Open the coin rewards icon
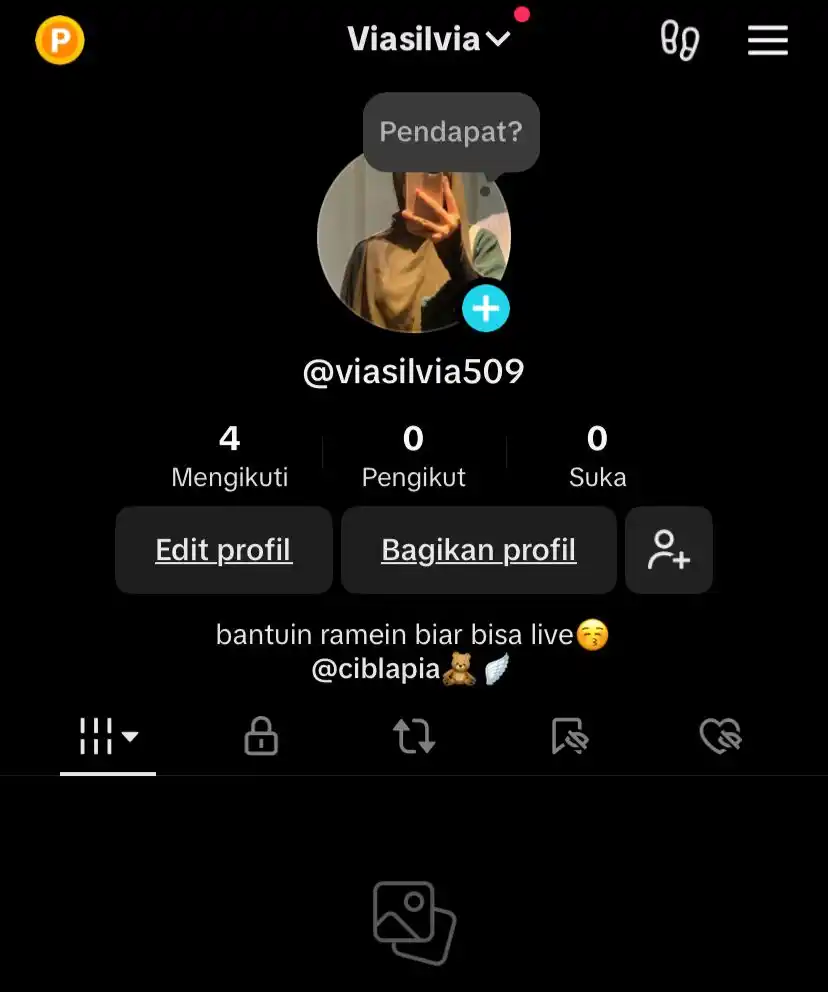The image size is (828, 992). click(x=60, y=41)
